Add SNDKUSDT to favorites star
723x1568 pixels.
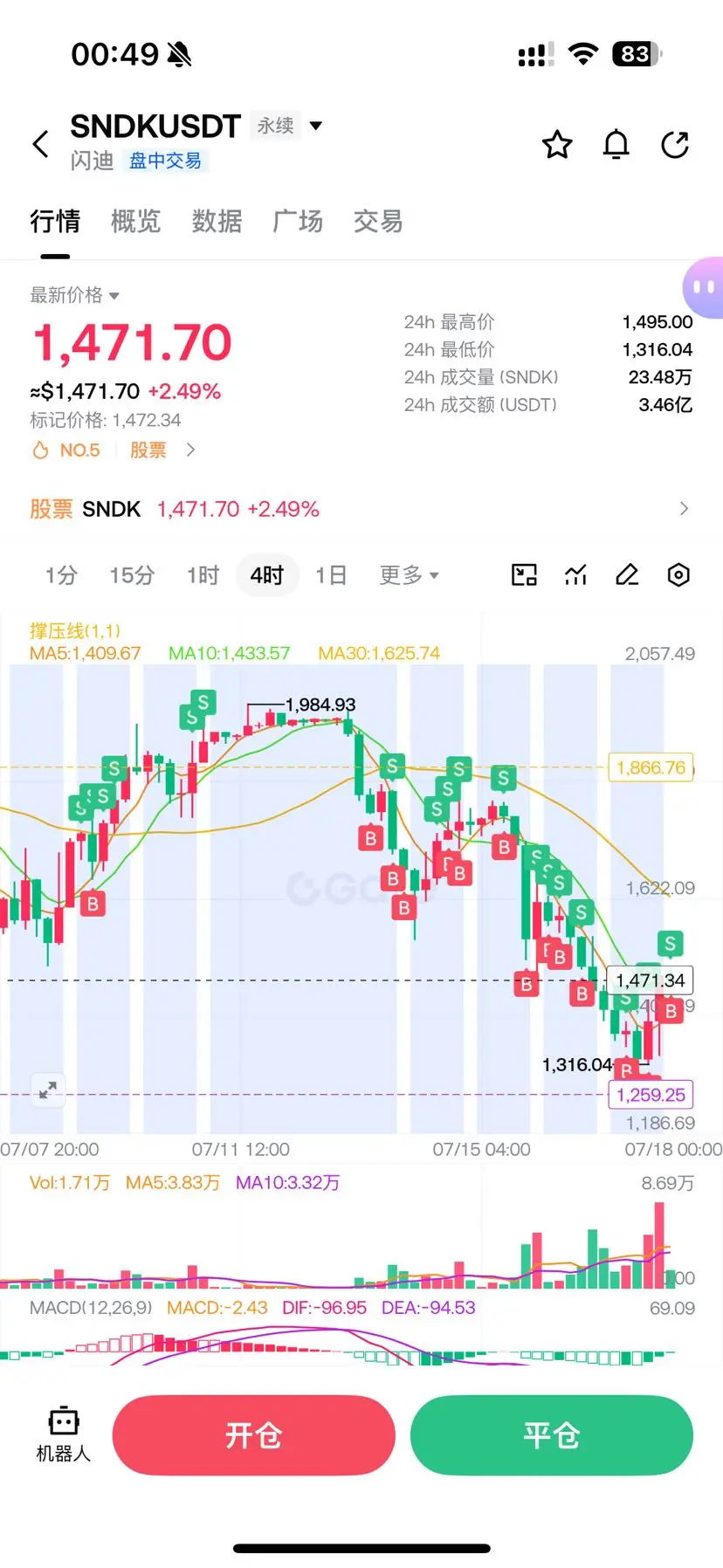click(x=557, y=144)
